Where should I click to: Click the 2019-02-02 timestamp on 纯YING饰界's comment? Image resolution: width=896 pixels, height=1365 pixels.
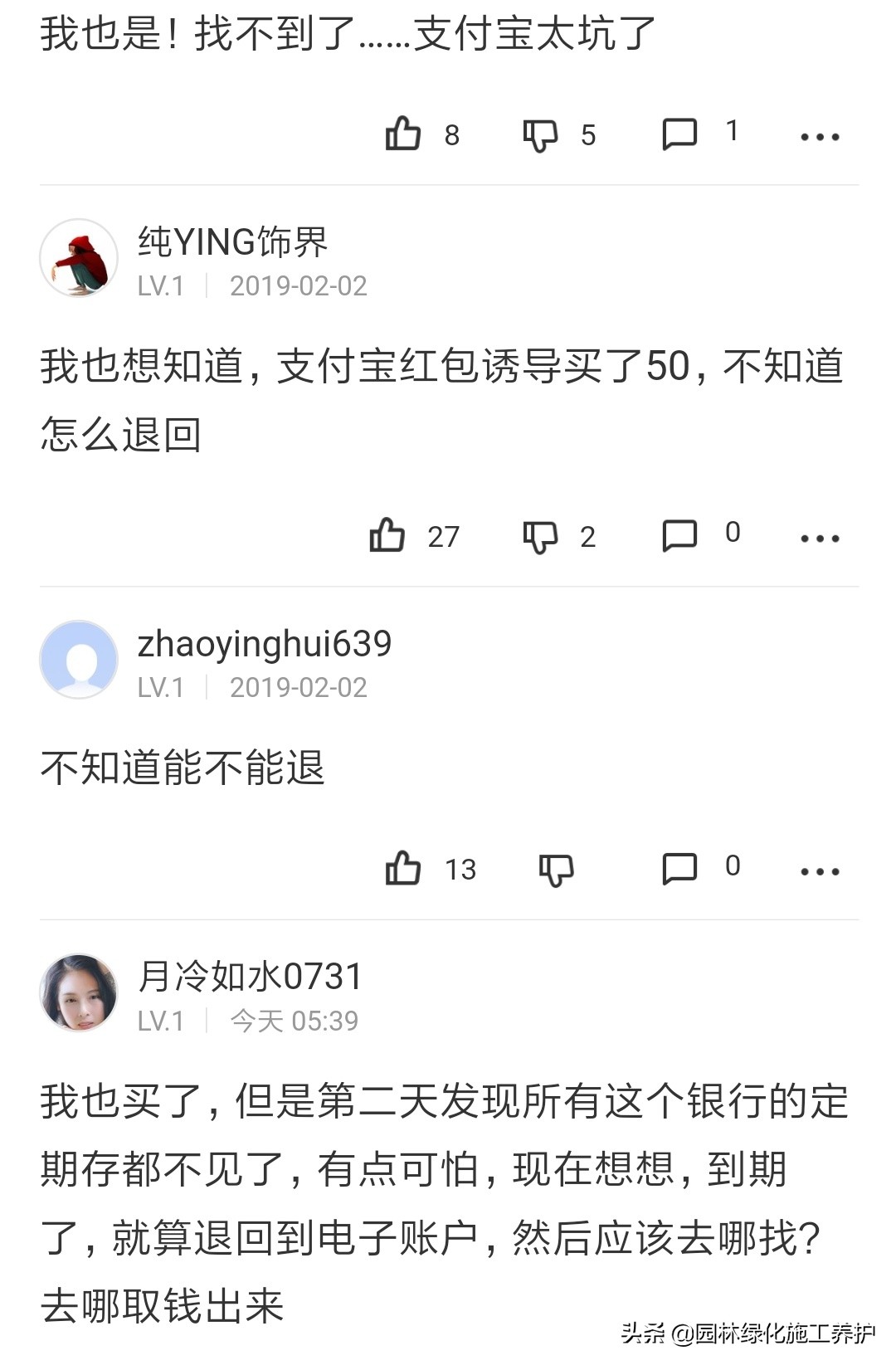click(x=300, y=287)
